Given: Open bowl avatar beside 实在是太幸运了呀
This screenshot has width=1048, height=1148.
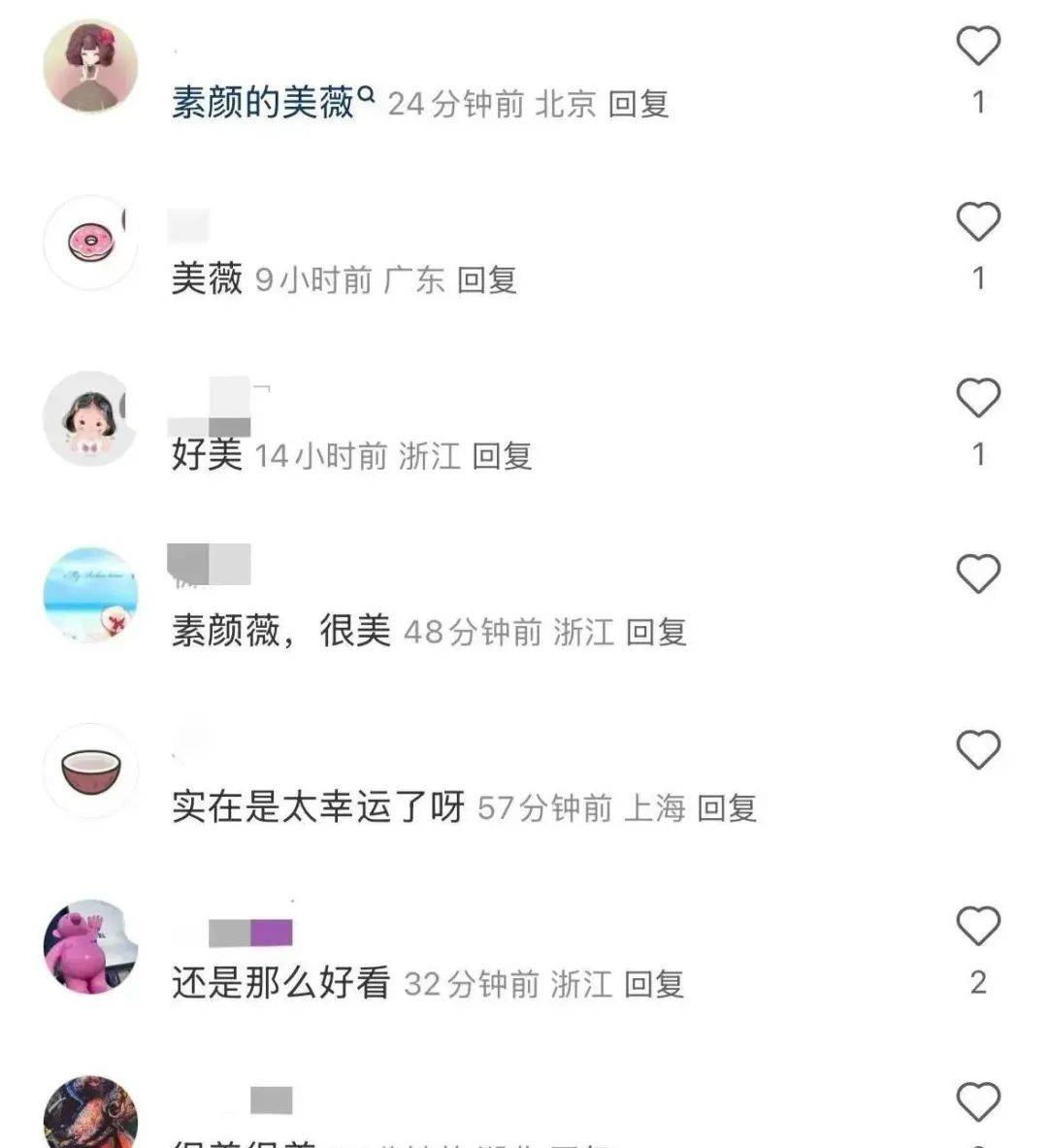Looking at the screenshot, I should (x=91, y=771).
